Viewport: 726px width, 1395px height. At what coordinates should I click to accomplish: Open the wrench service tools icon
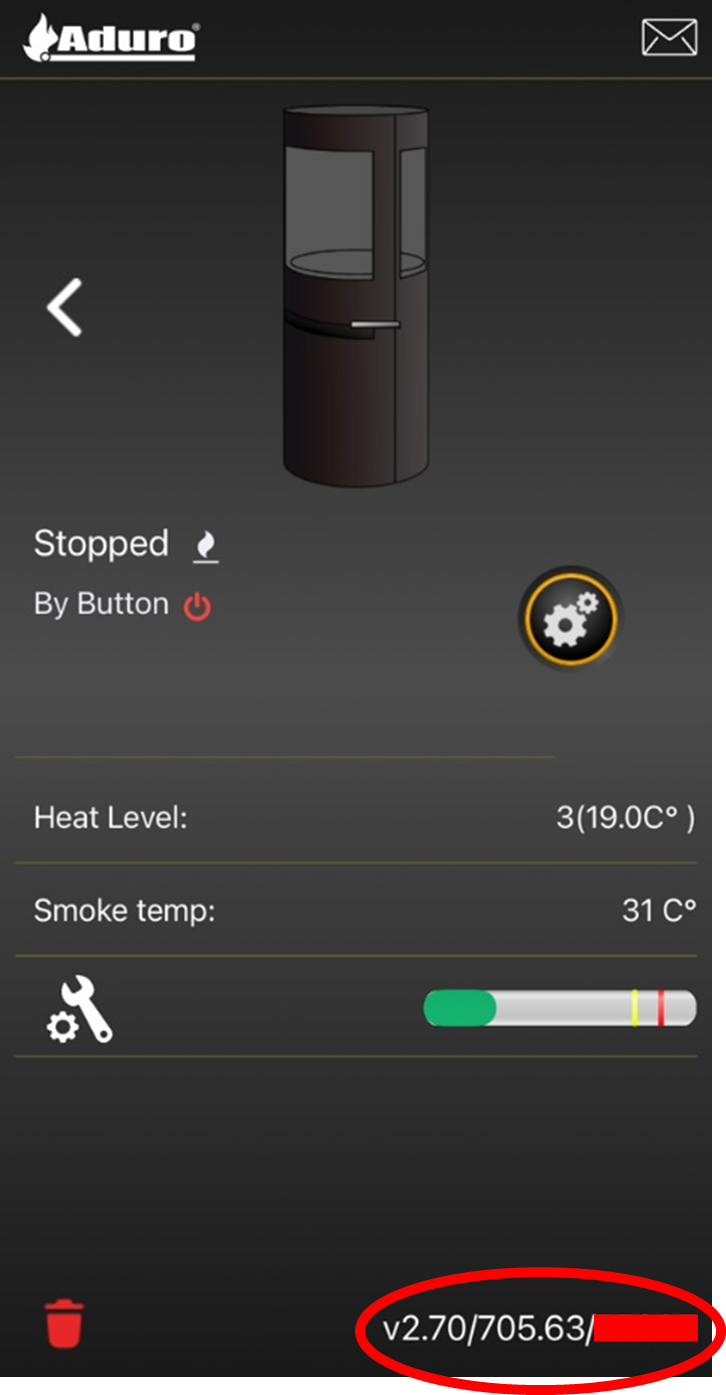click(80, 1010)
